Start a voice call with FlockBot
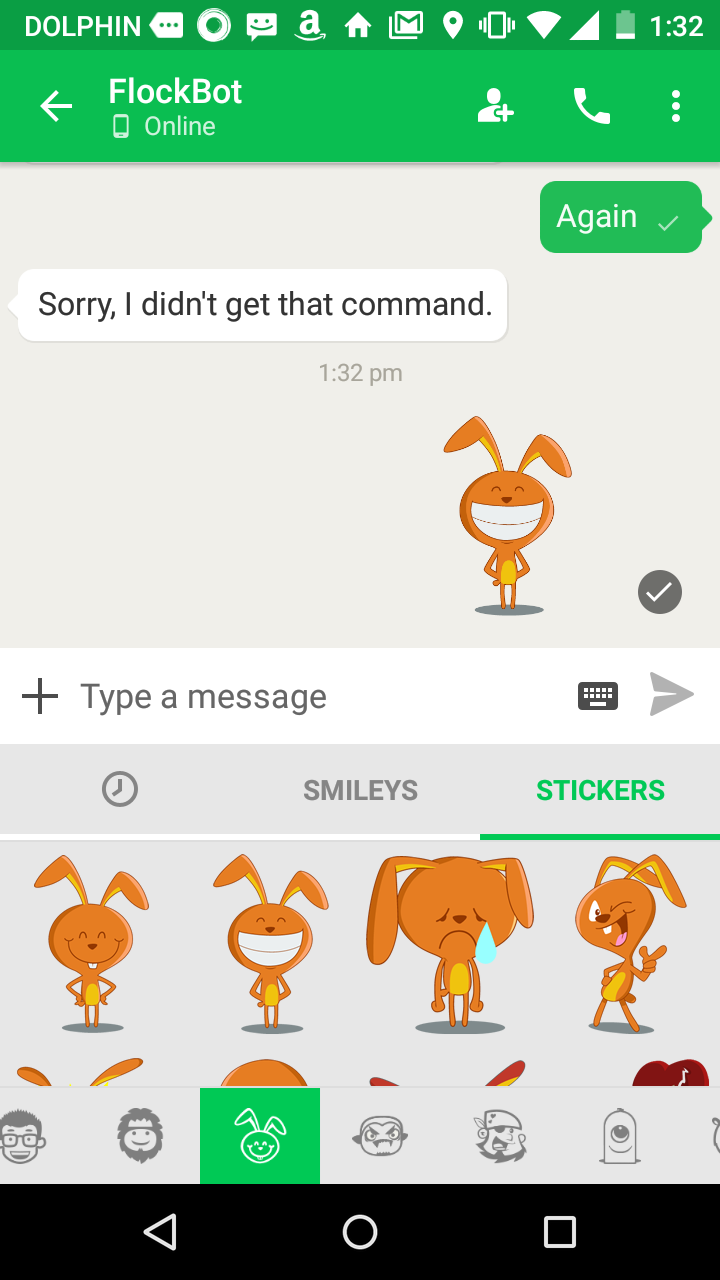 (591, 106)
